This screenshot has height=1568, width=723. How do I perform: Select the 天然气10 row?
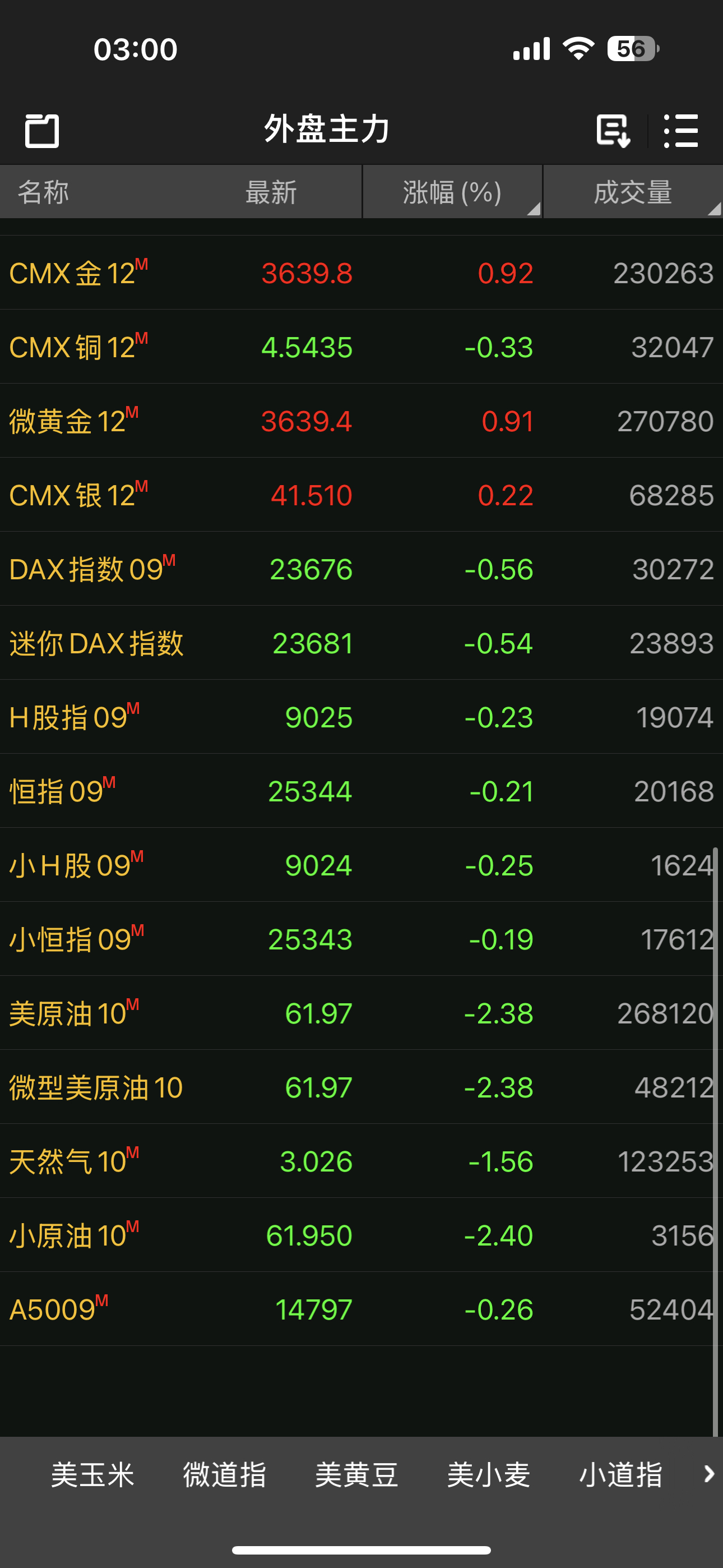click(361, 1161)
